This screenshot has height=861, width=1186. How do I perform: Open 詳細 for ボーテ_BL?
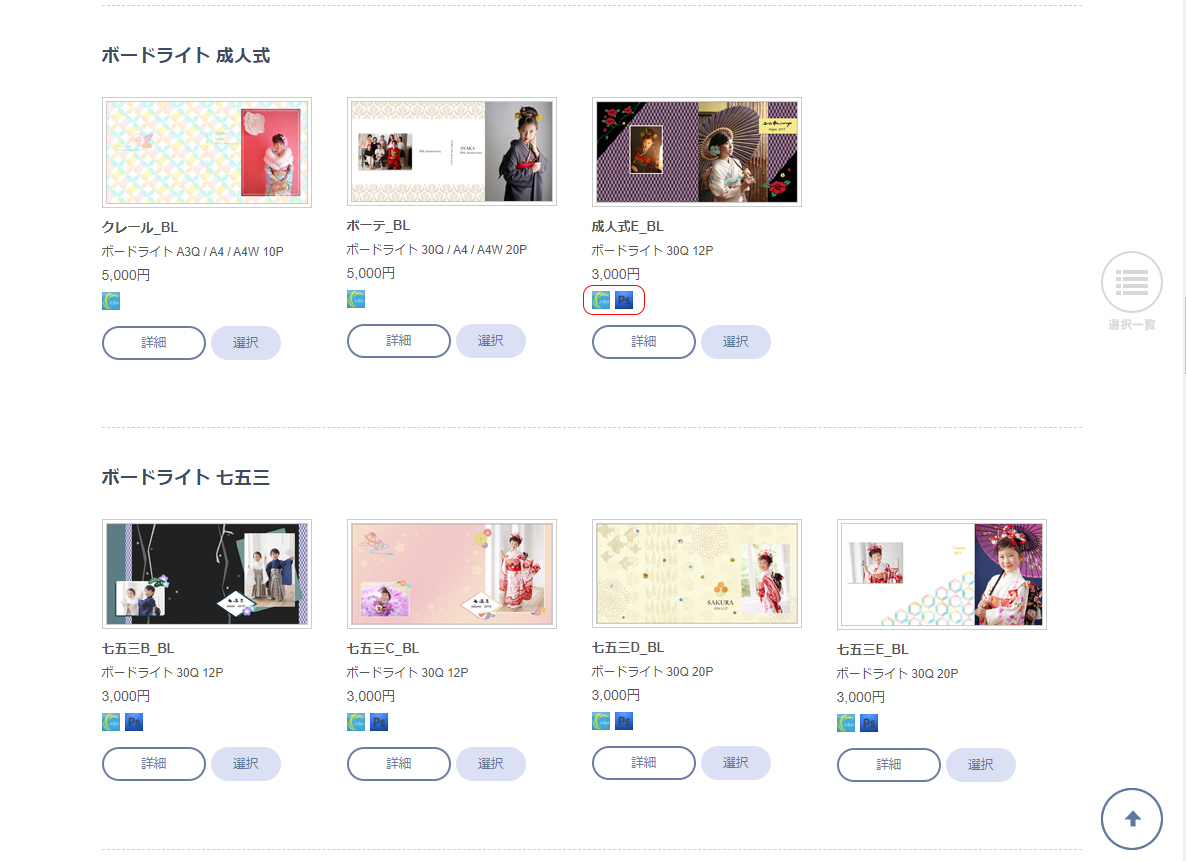(399, 340)
